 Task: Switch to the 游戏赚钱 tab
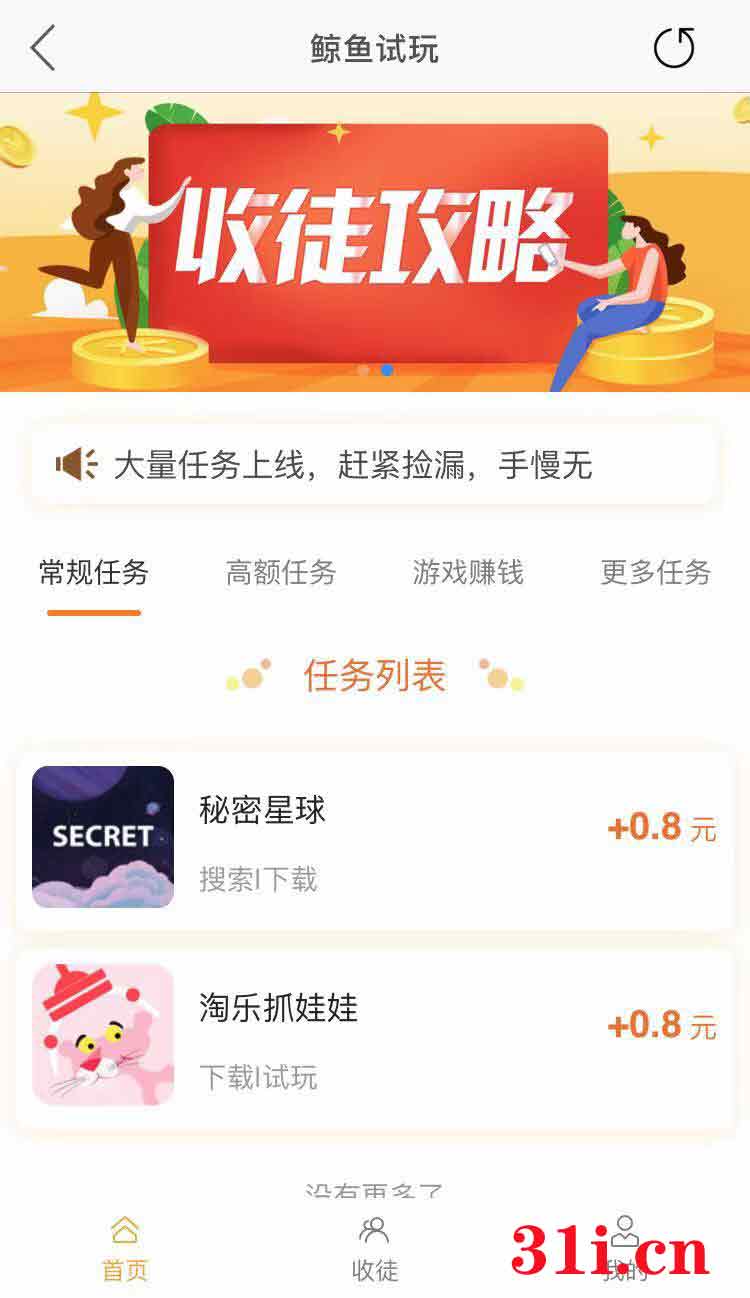(x=468, y=573)
